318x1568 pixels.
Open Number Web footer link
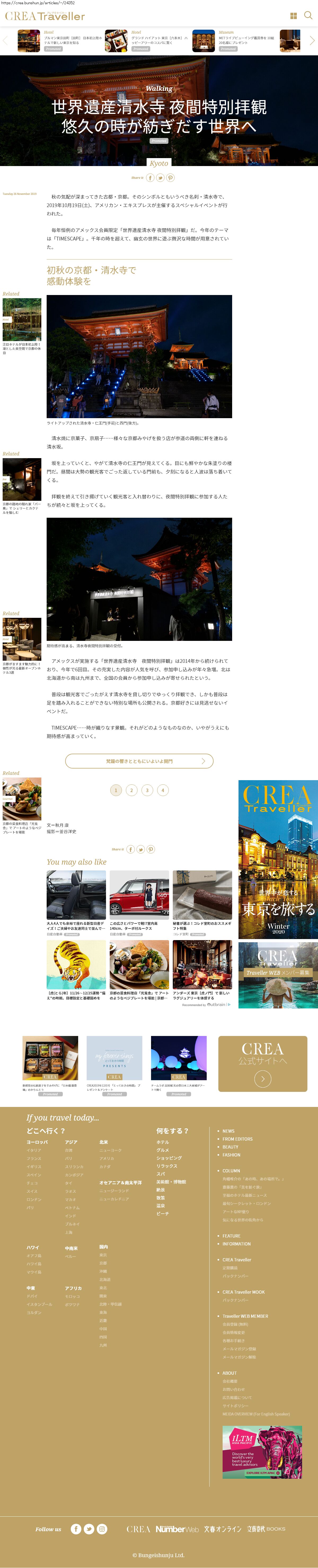point(177,1529)
